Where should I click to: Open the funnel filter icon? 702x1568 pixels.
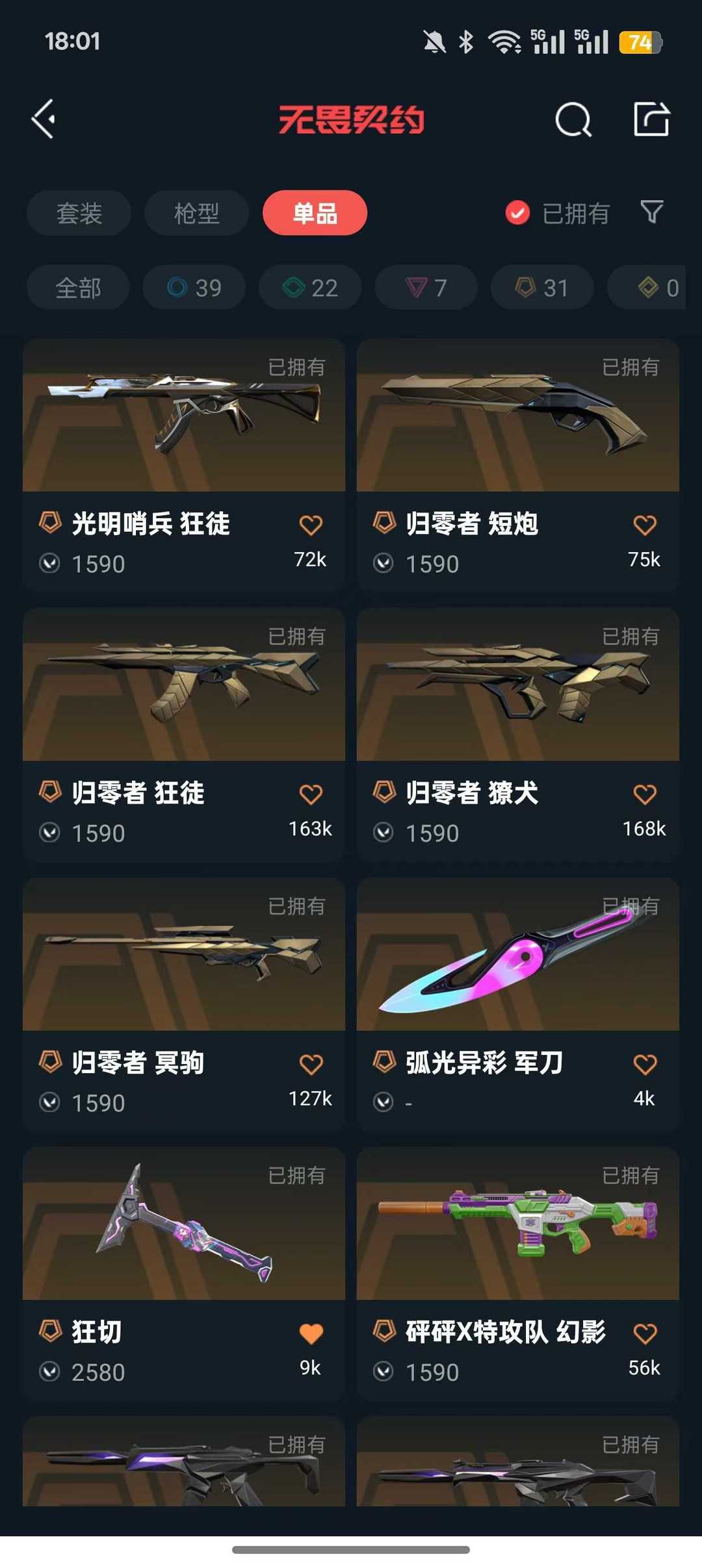[652, 212]
